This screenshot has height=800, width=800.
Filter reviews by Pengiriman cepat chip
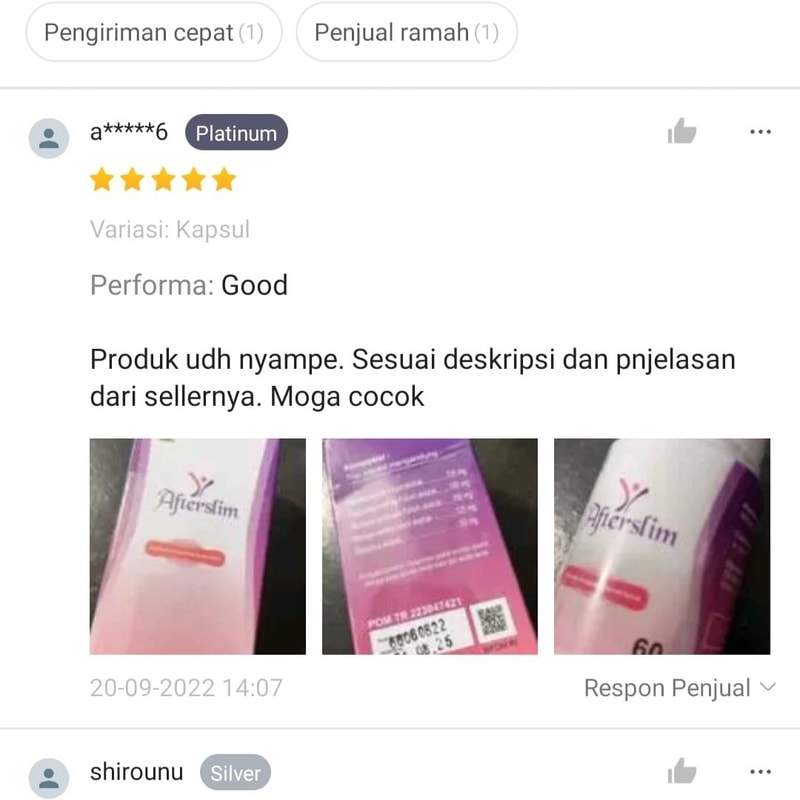click(x=153, y=32)
